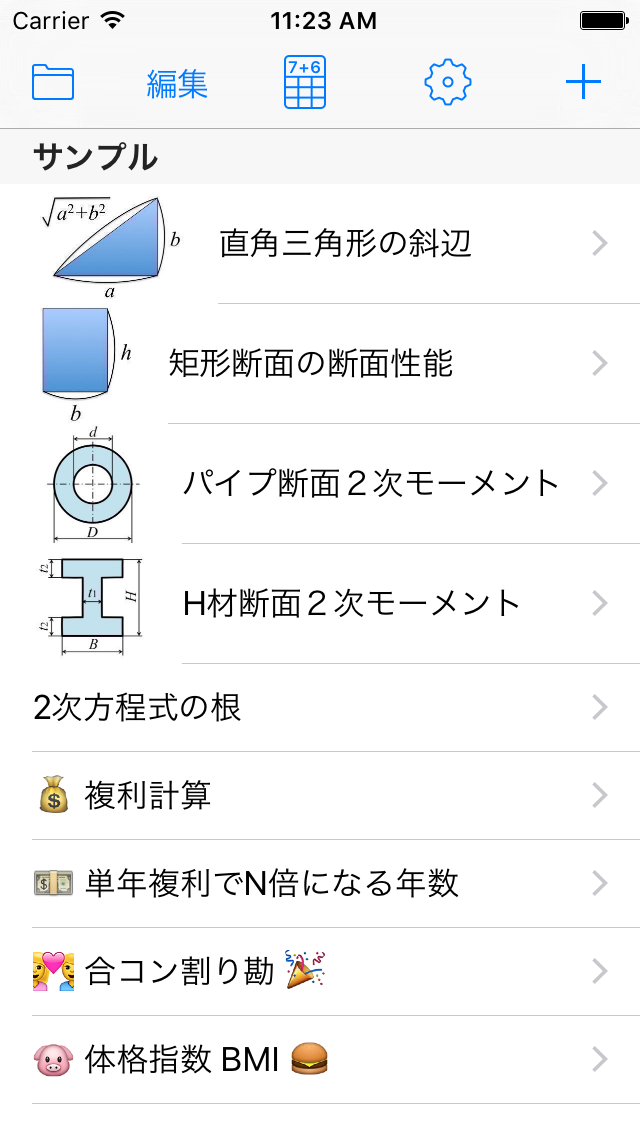Open the folder icon in the toolbar

point(53,82)
